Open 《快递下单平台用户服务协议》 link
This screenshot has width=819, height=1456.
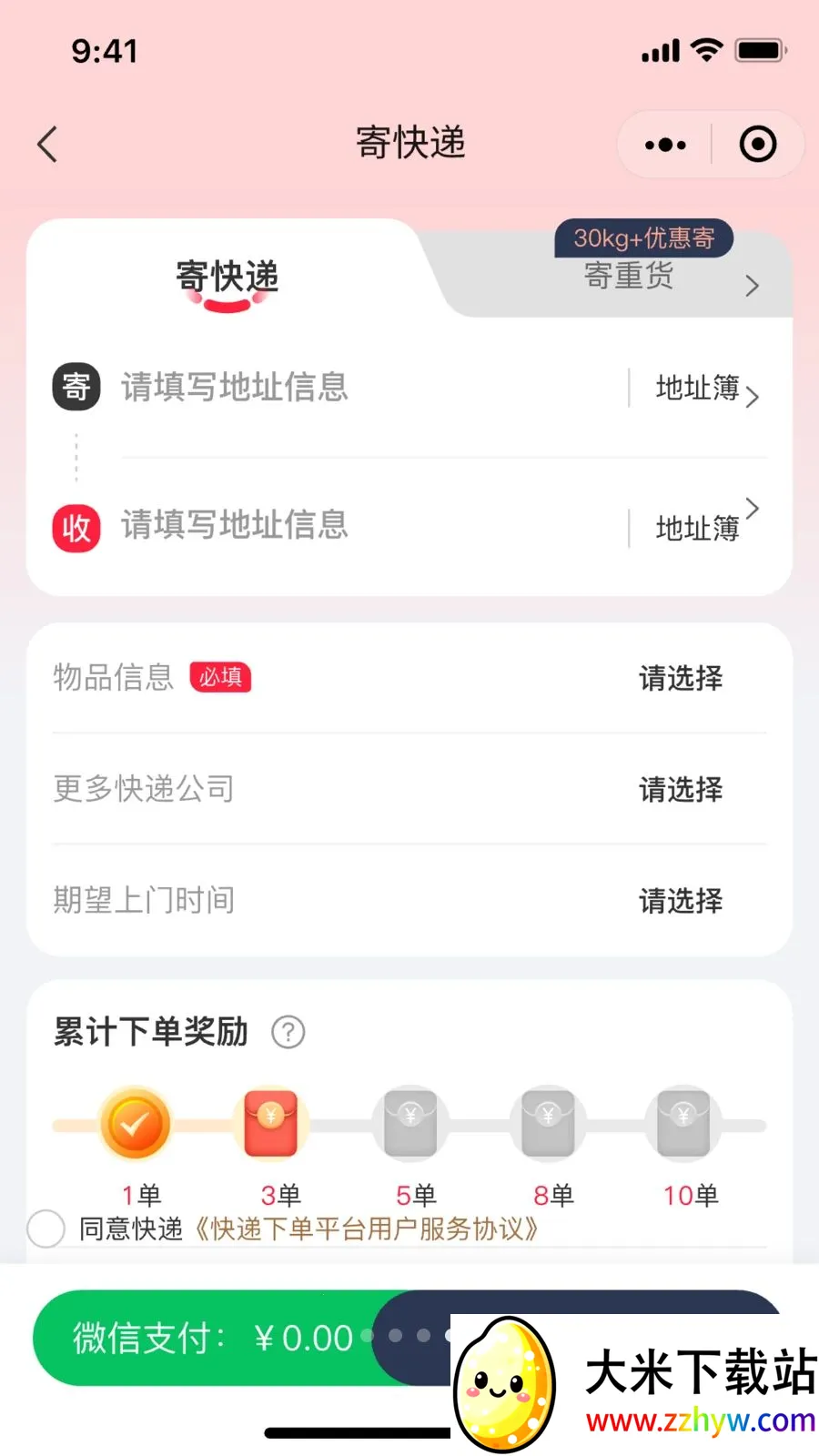tap(367, 1228)
